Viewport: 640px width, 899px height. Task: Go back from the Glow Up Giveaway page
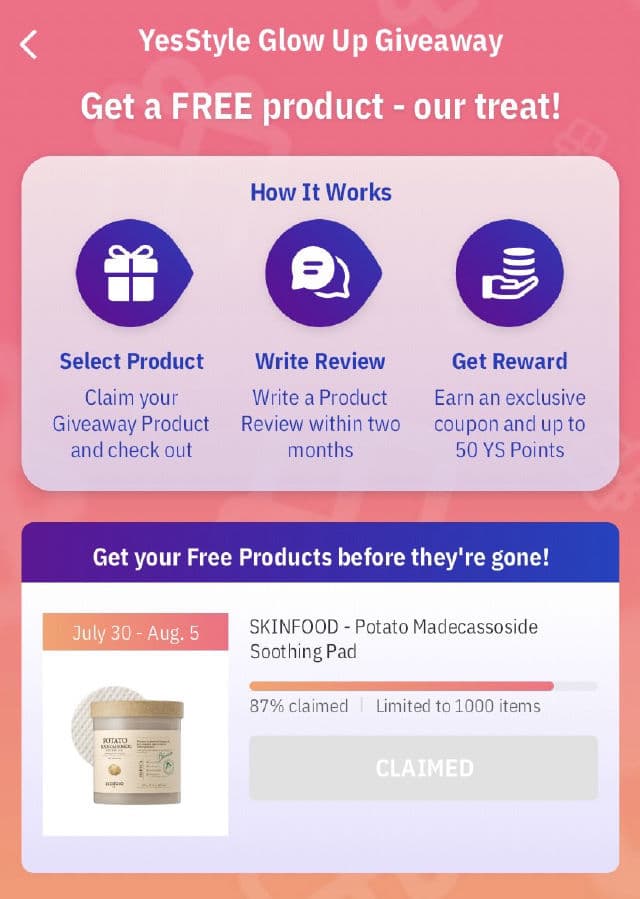[29, 44]
